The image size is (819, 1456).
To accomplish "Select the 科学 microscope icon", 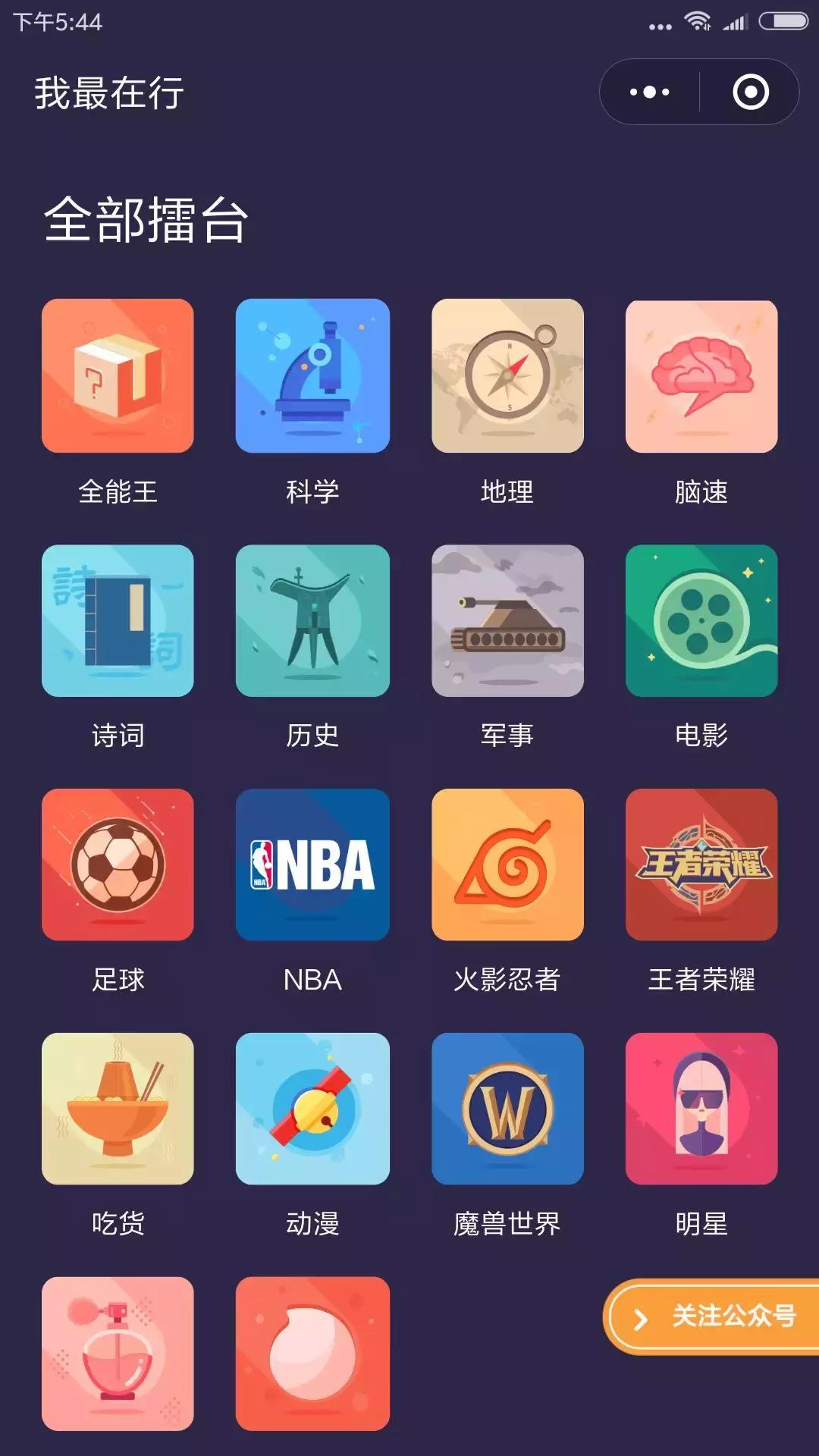I will pos(312,377).
